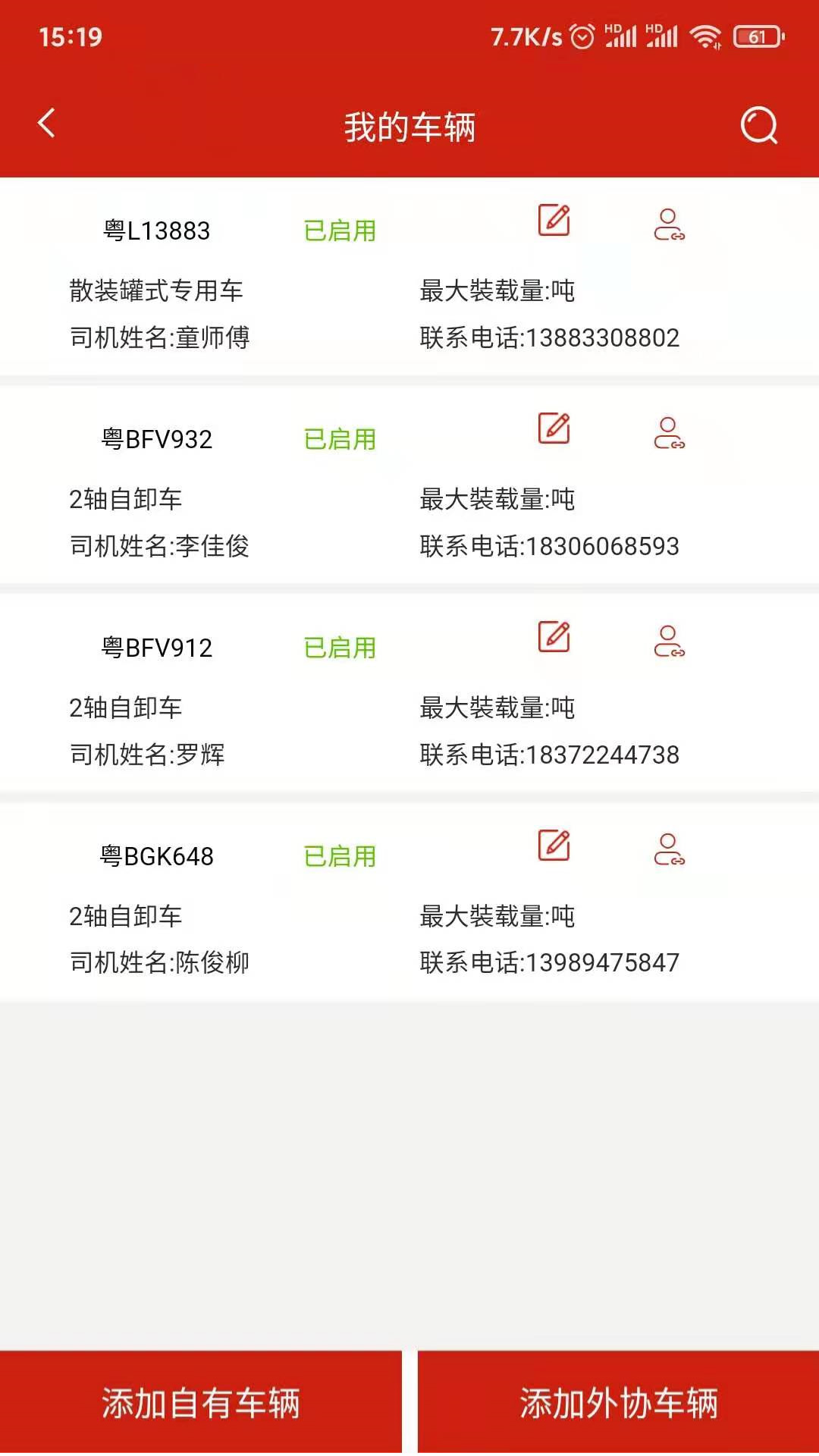Tap 已启用 status of 粤L13883
819x1456 pixels.
[339, 230]
